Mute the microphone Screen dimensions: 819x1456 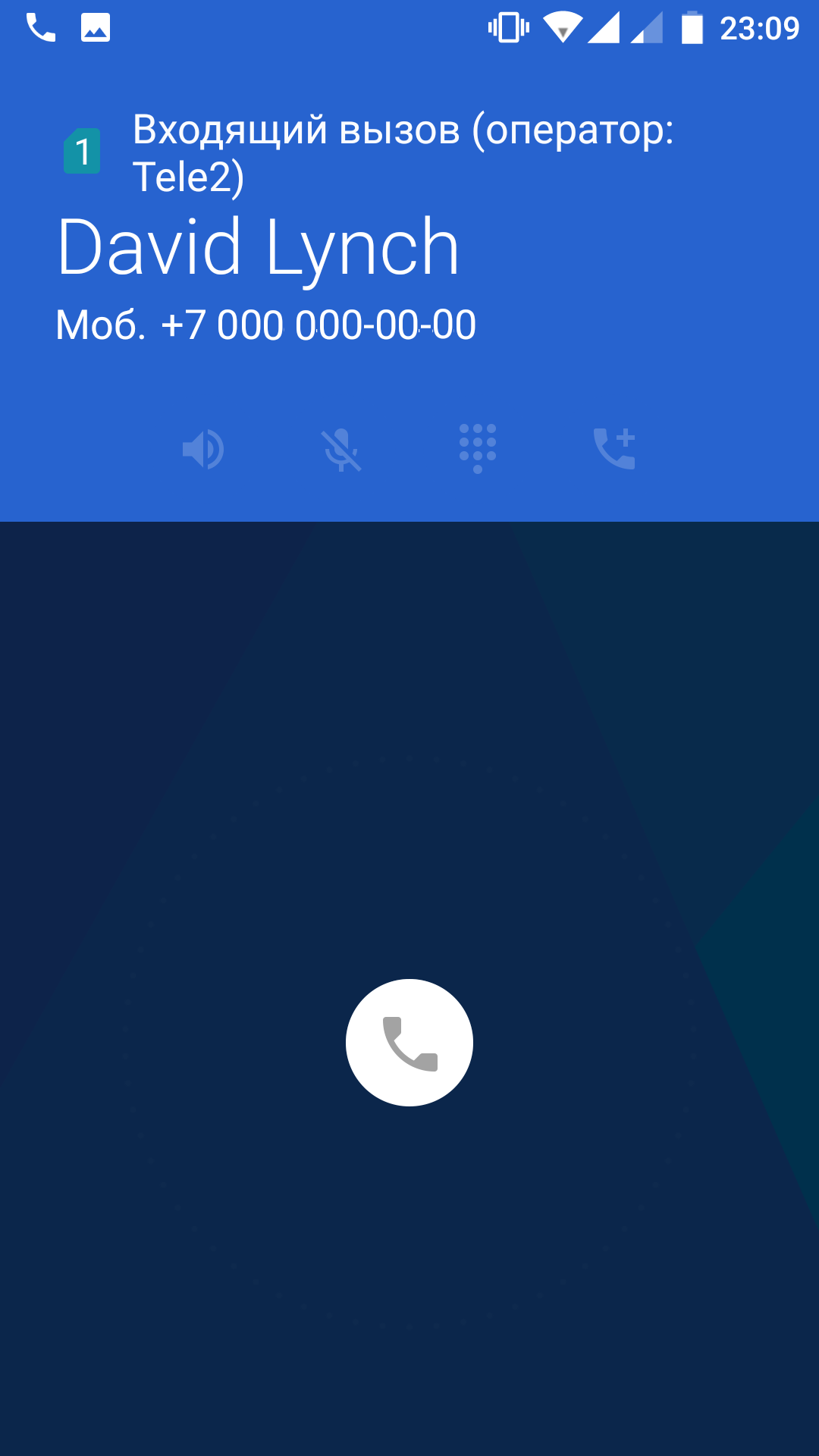340,449
